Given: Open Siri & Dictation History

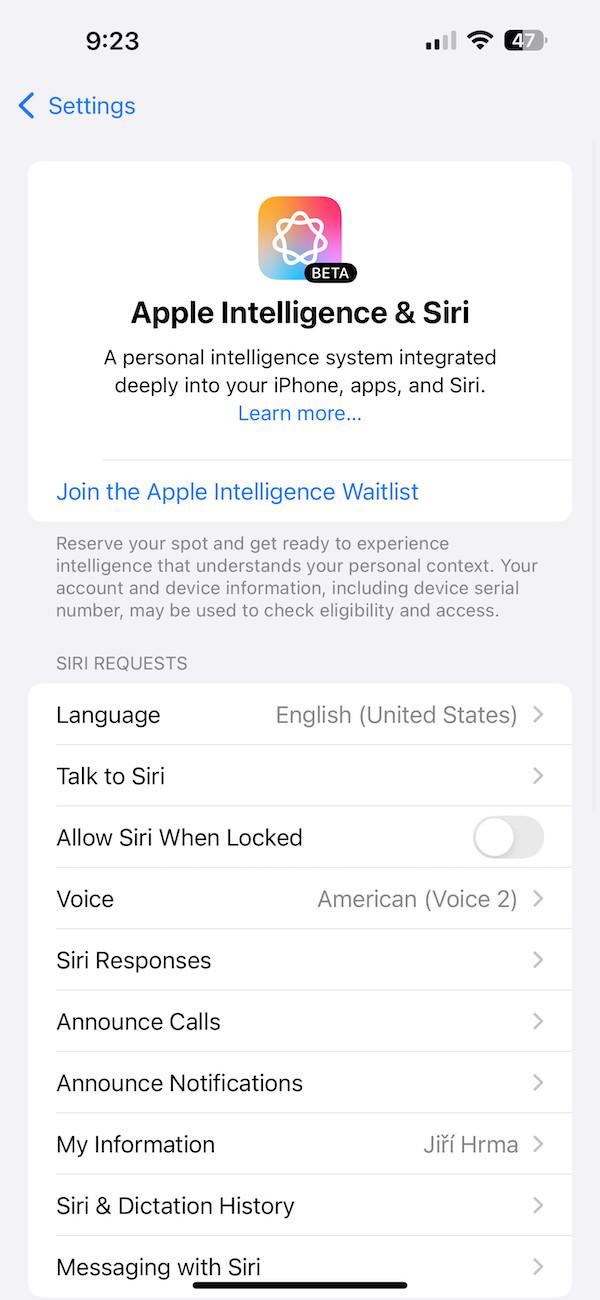Looking at the screenshot, I should pos(300,1205).
